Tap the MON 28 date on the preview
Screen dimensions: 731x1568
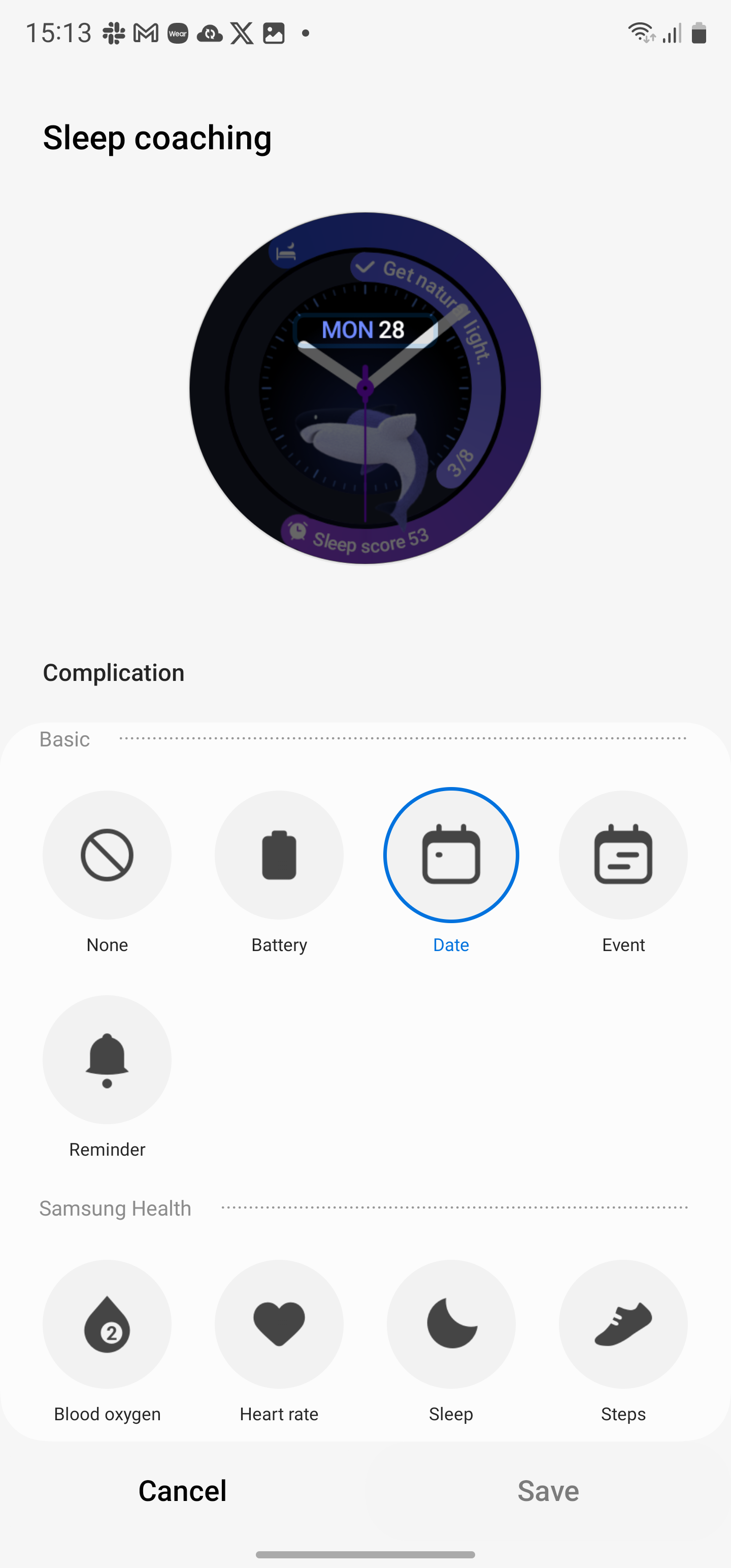(364, 330)
